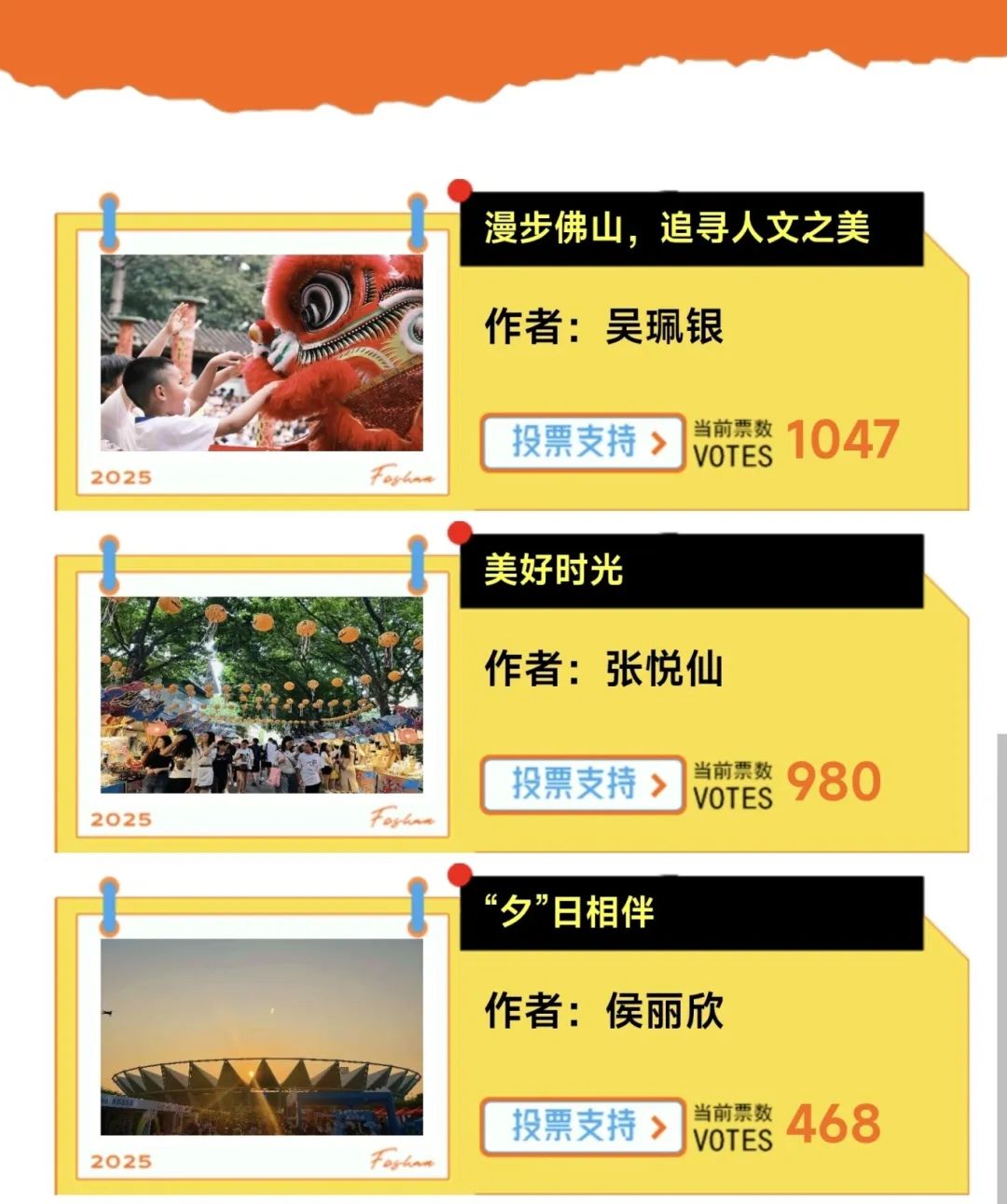Vote for 漫步佛山，追寻人文之美 by 吴珮银
This screenshot has height=1204, width=1007.
coord(582,442)
